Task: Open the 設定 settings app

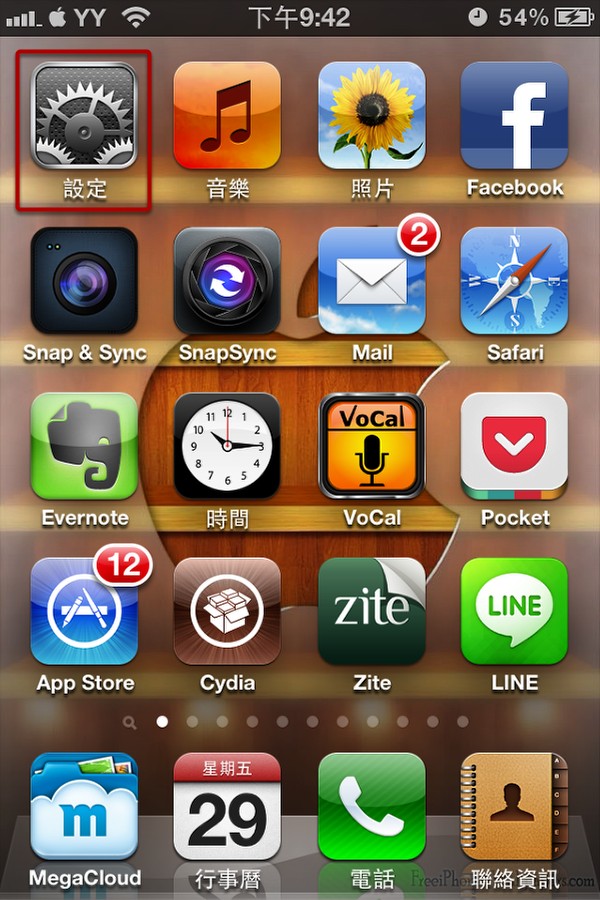Action: (84, 115)
